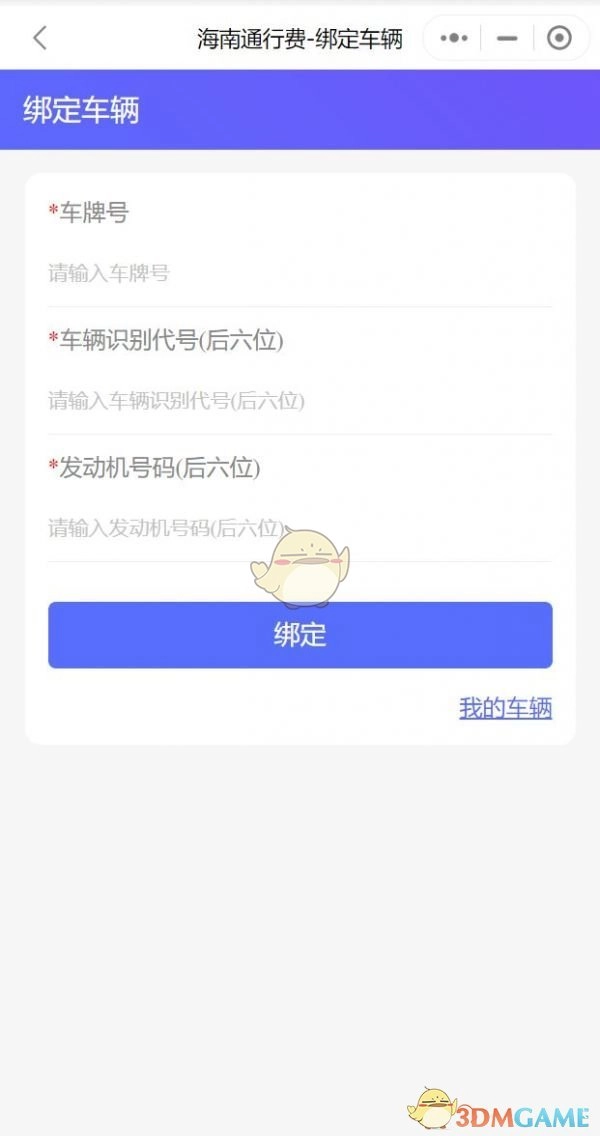Minimize the mini program with the dash icon
Image resolution: width=600 pixels, height=1136 pixels.
(508, 39)
